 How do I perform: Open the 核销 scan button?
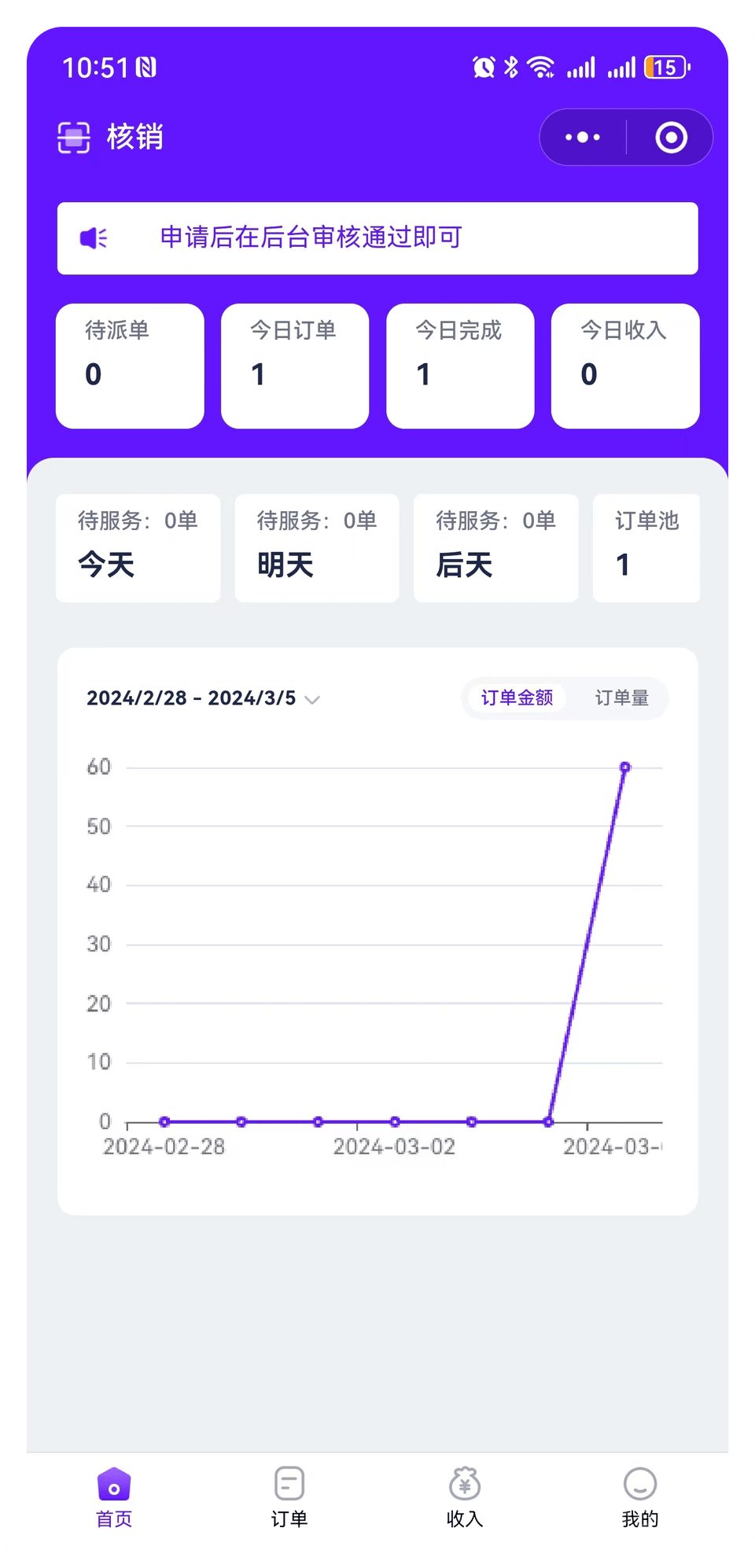click(x=110, y=138)
